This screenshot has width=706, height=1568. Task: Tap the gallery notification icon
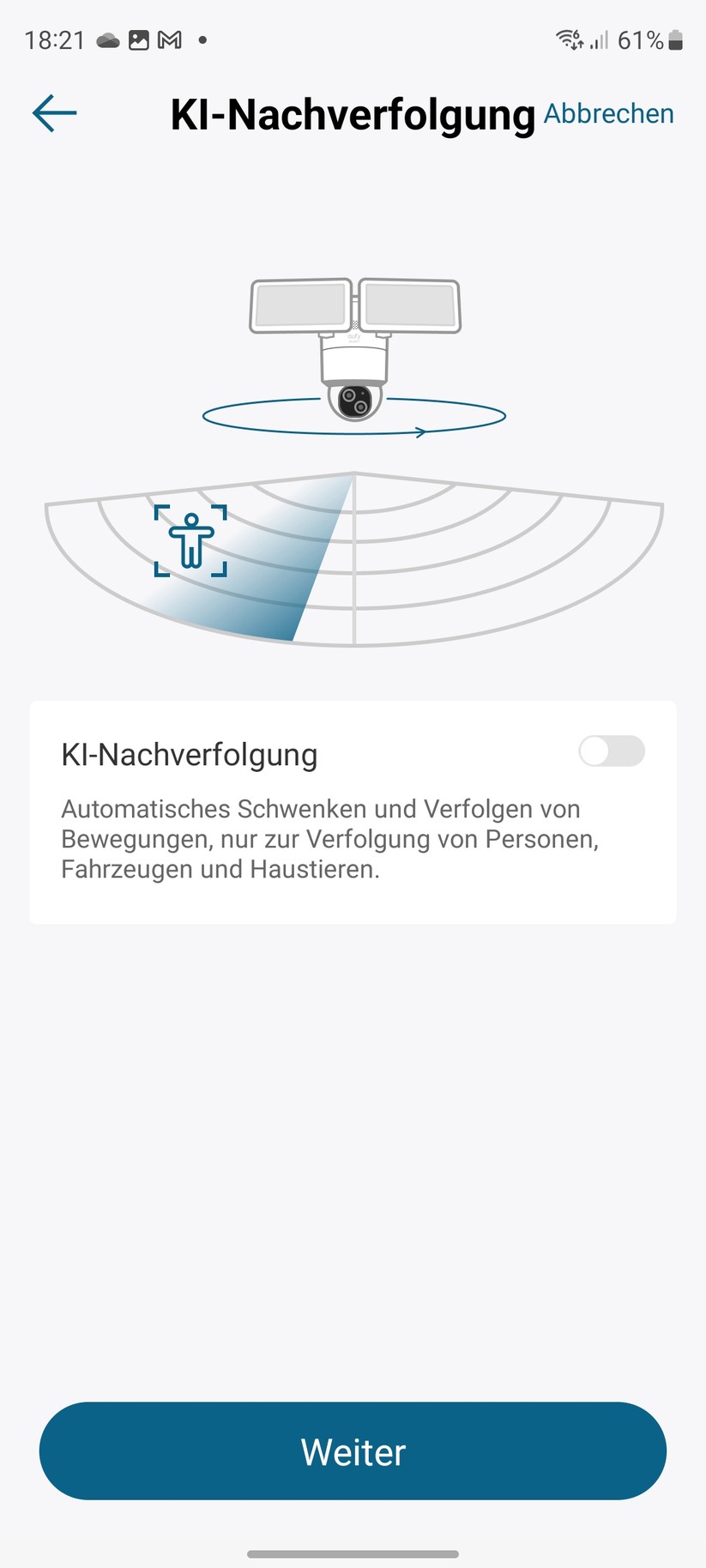click(139, 39)
